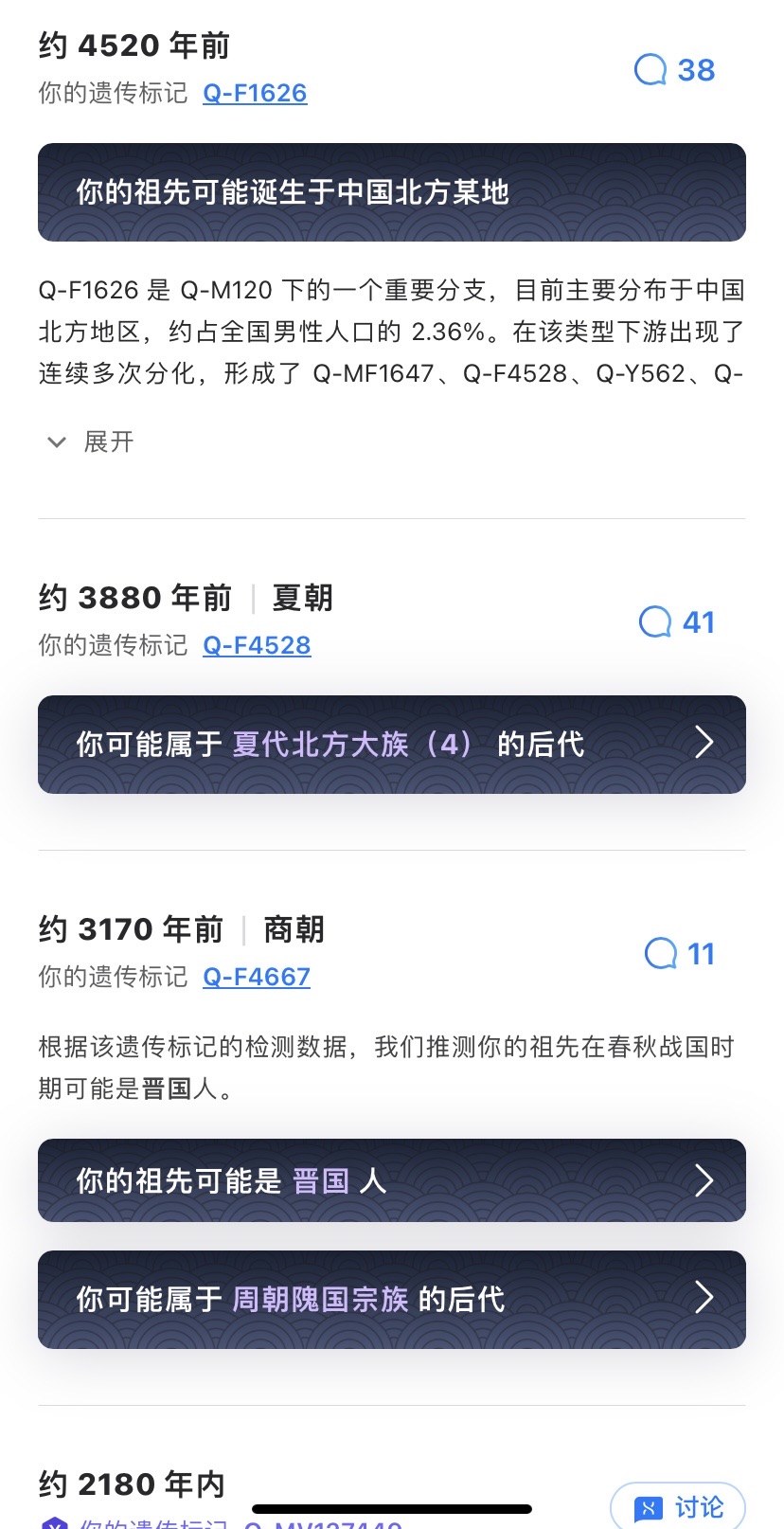Expand the Q-F1626 description with 展开
Image resolution: width=784 pixels, height=1529 pixels.
click(91, 441)
